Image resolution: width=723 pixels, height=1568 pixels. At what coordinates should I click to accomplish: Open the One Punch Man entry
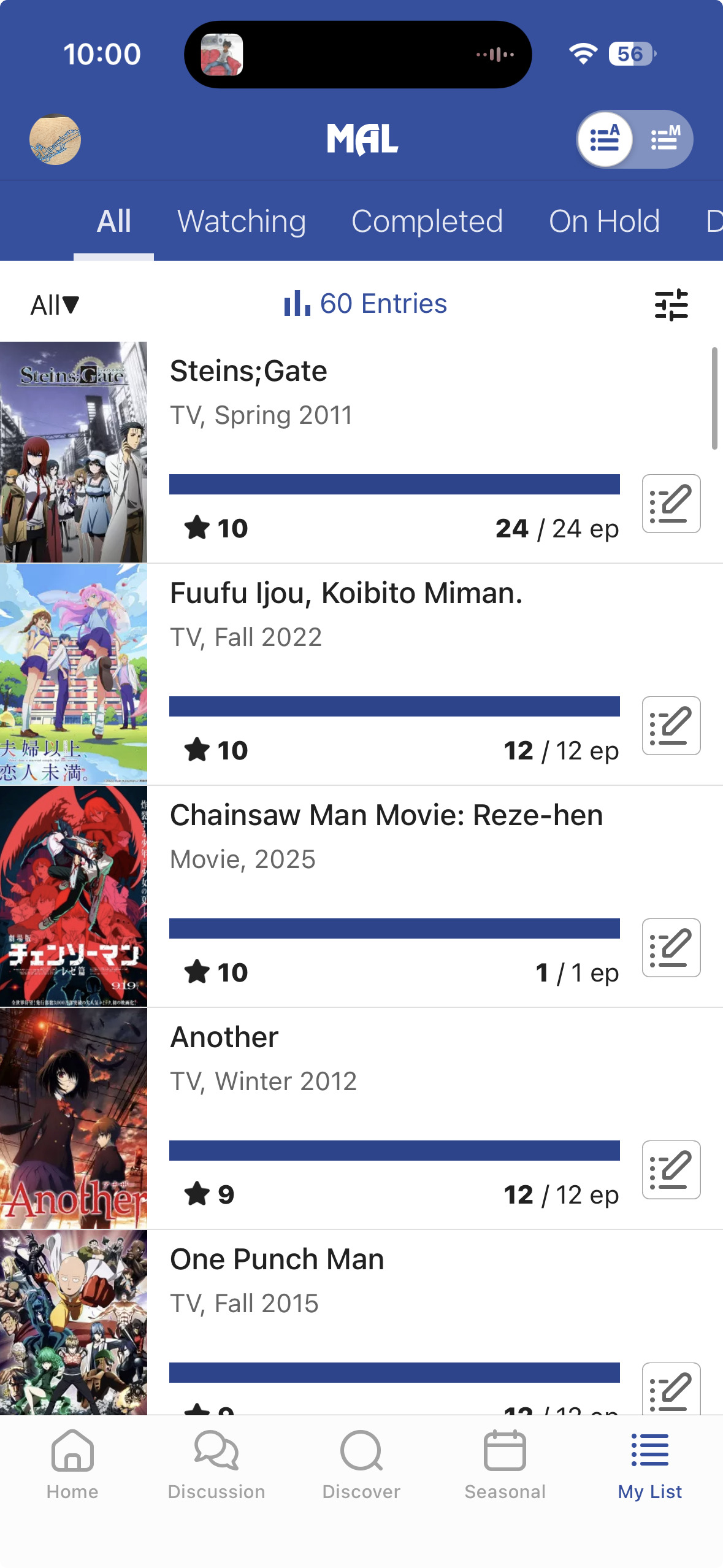277,1260
